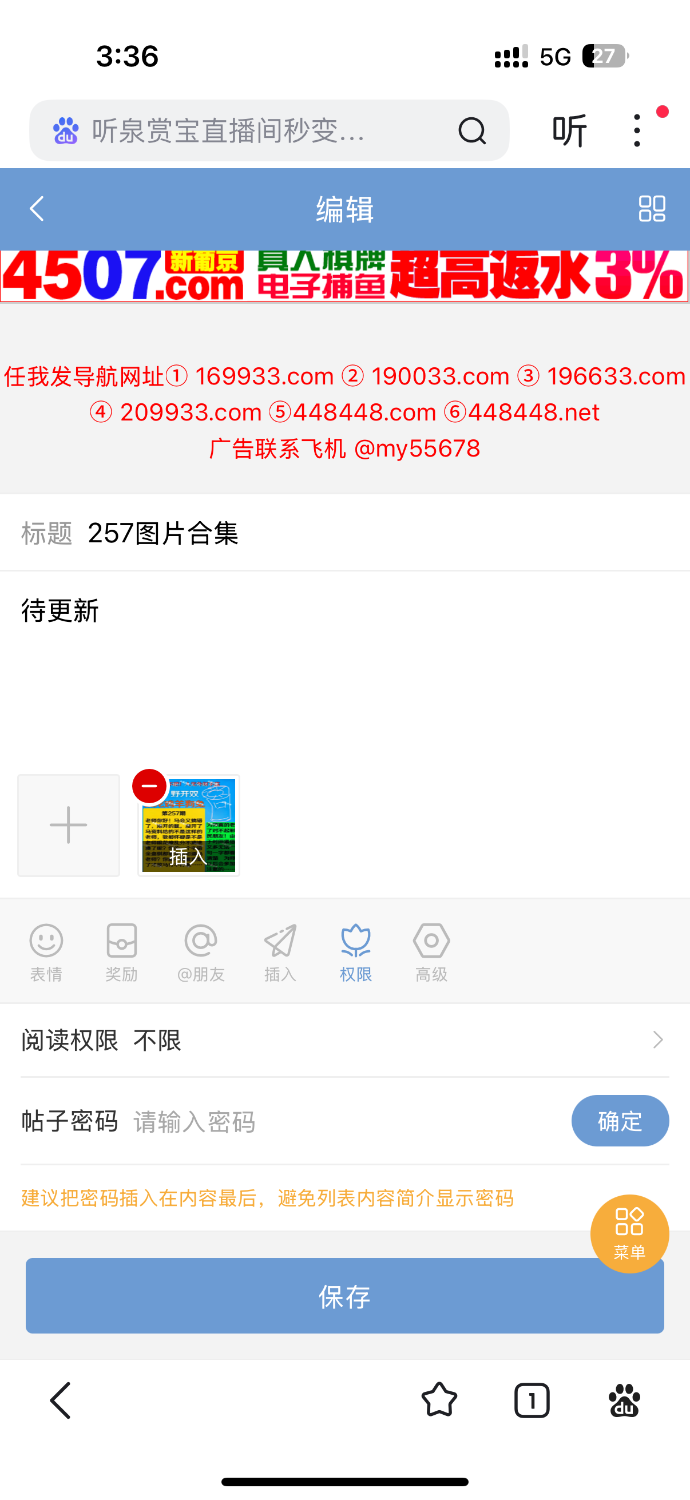
Task: Go back from the 编辑 page
Action: point(37,209)
